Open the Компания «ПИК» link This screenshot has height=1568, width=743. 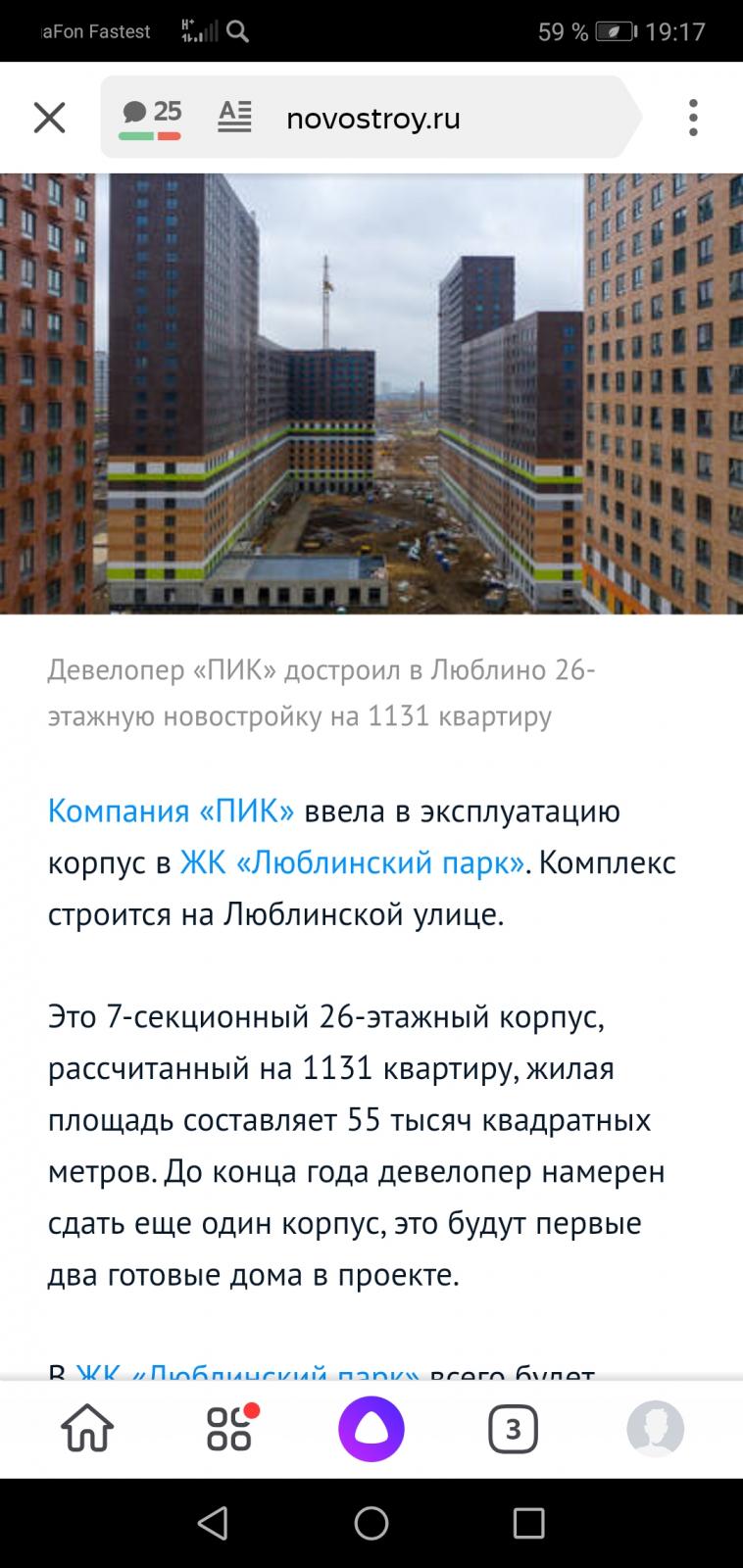171,811
